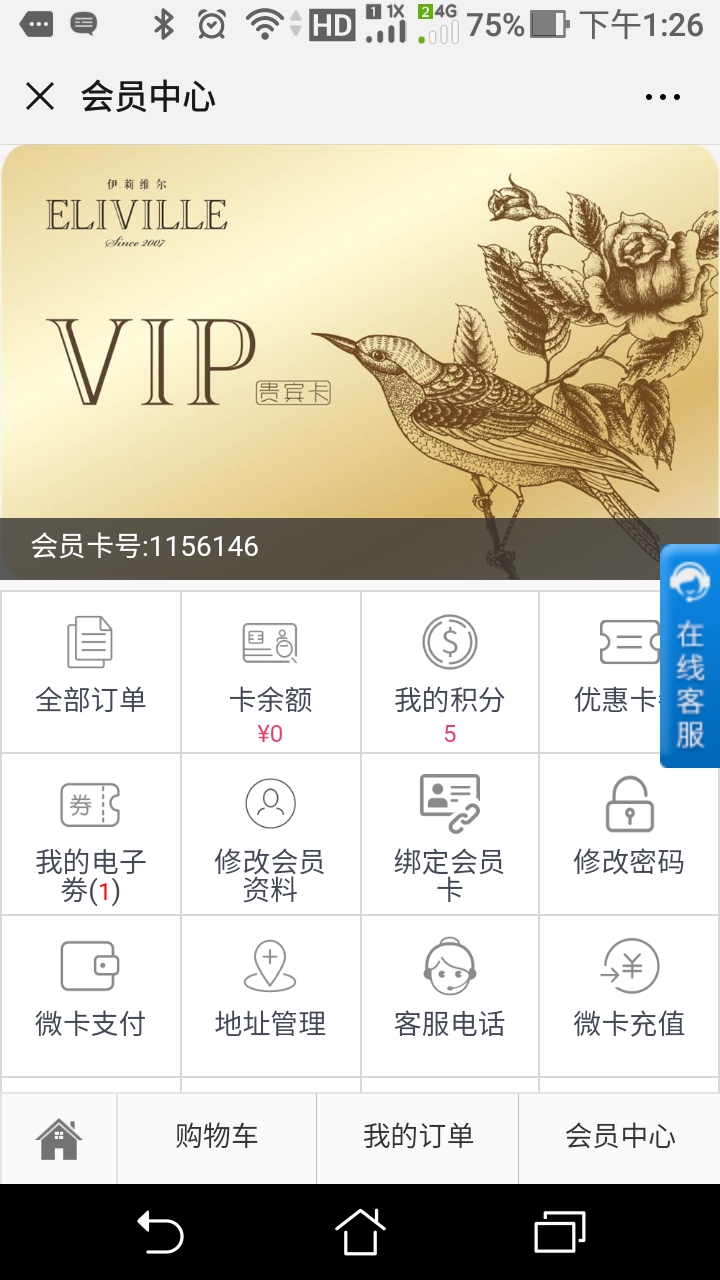Screen dimensions: 720x1280
Task: Tap the bottom 会员中心 tab
Action: point(620,1138)
